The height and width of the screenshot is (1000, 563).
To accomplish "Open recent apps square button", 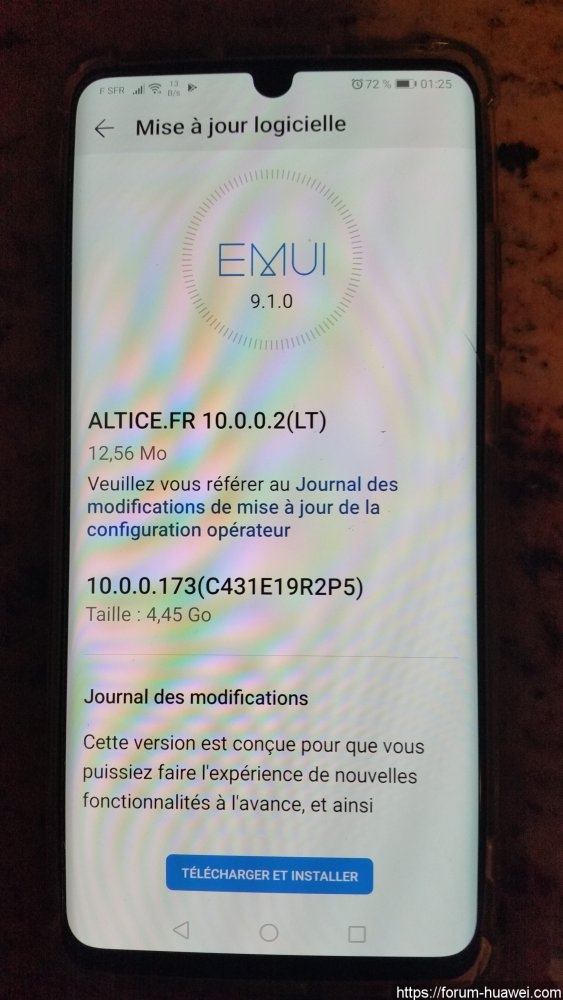I will click(x=356, y=934).
